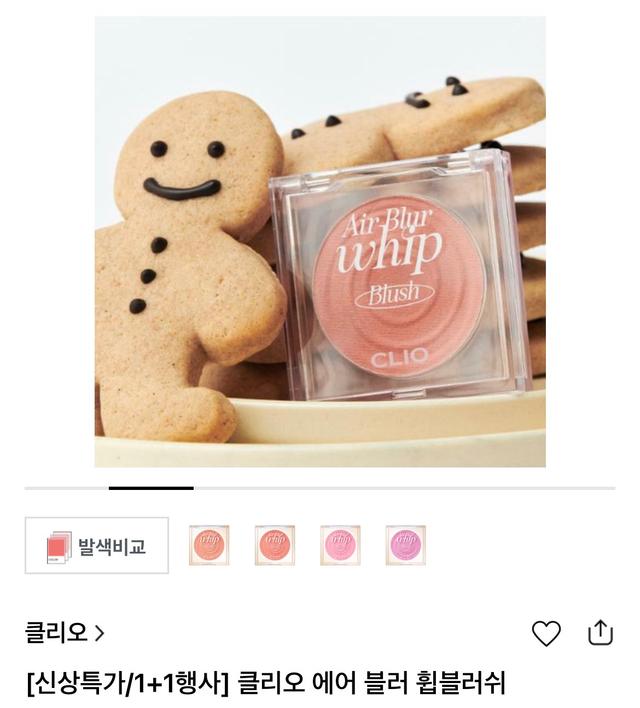
Task: Select the third pink blush shade swatch
Action: point(339,545)
